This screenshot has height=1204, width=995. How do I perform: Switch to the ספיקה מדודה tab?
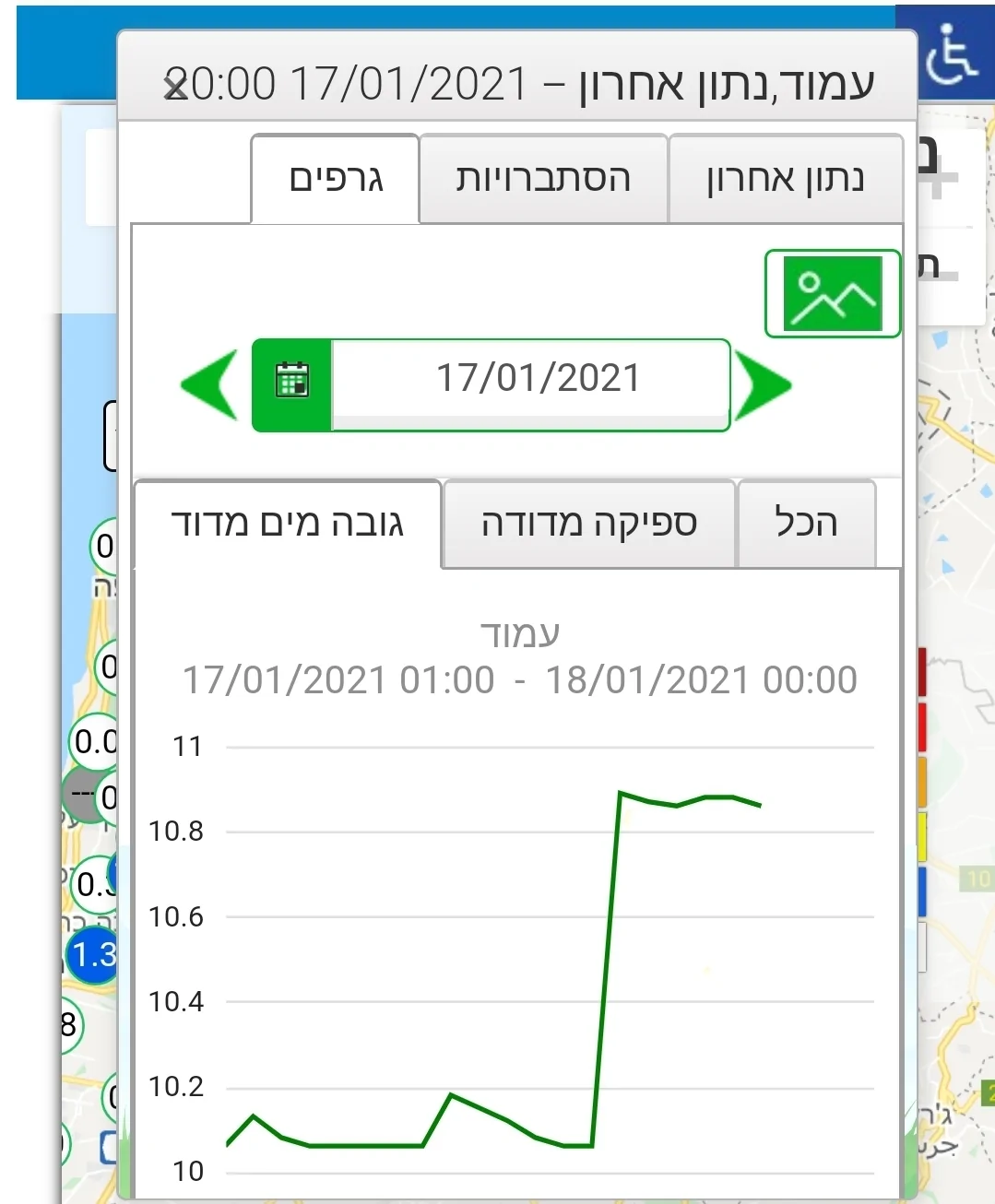(588, 524)
